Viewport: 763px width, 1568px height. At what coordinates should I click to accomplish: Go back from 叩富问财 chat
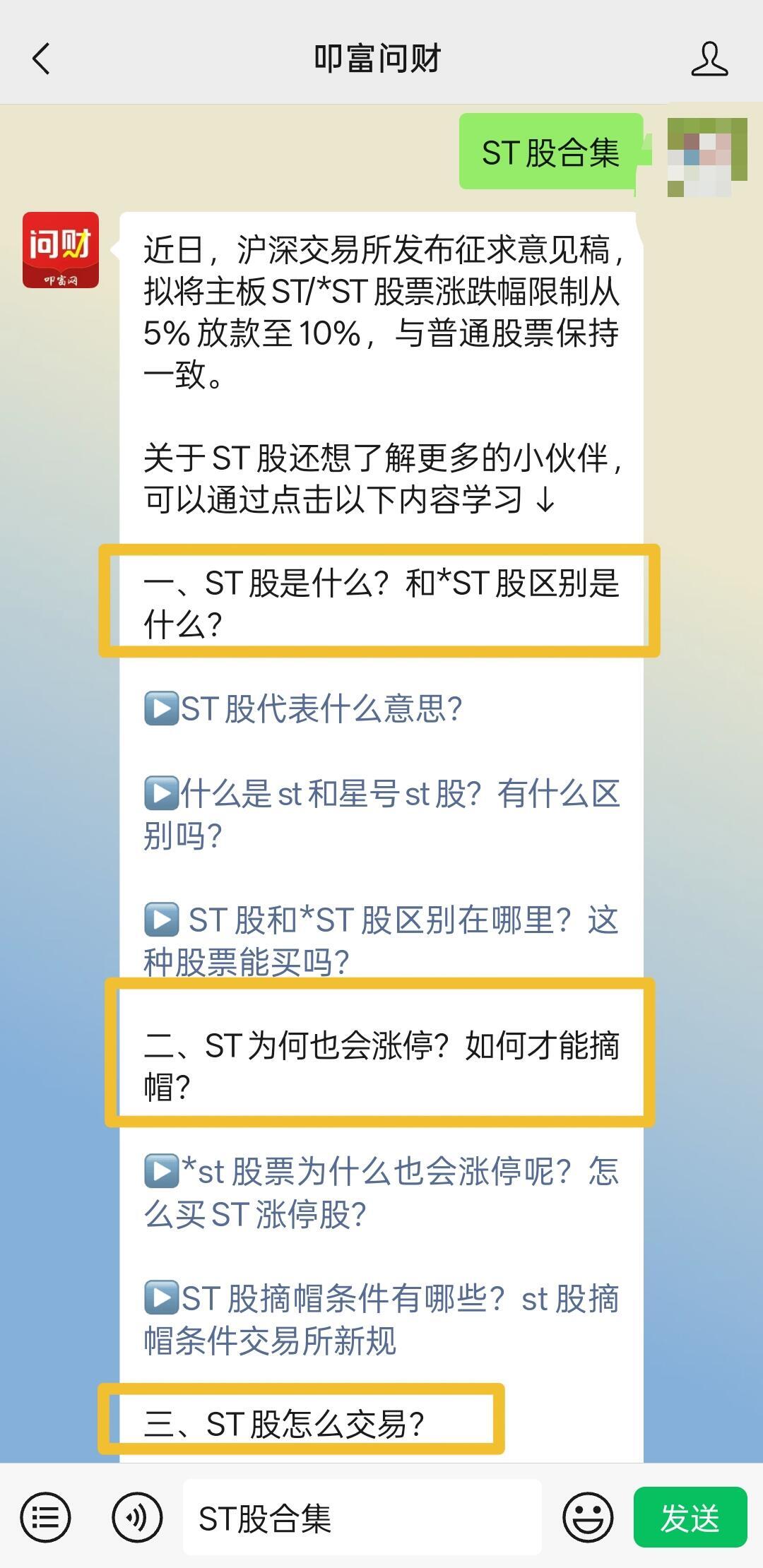pyautogui.click(x=41, y=58)
